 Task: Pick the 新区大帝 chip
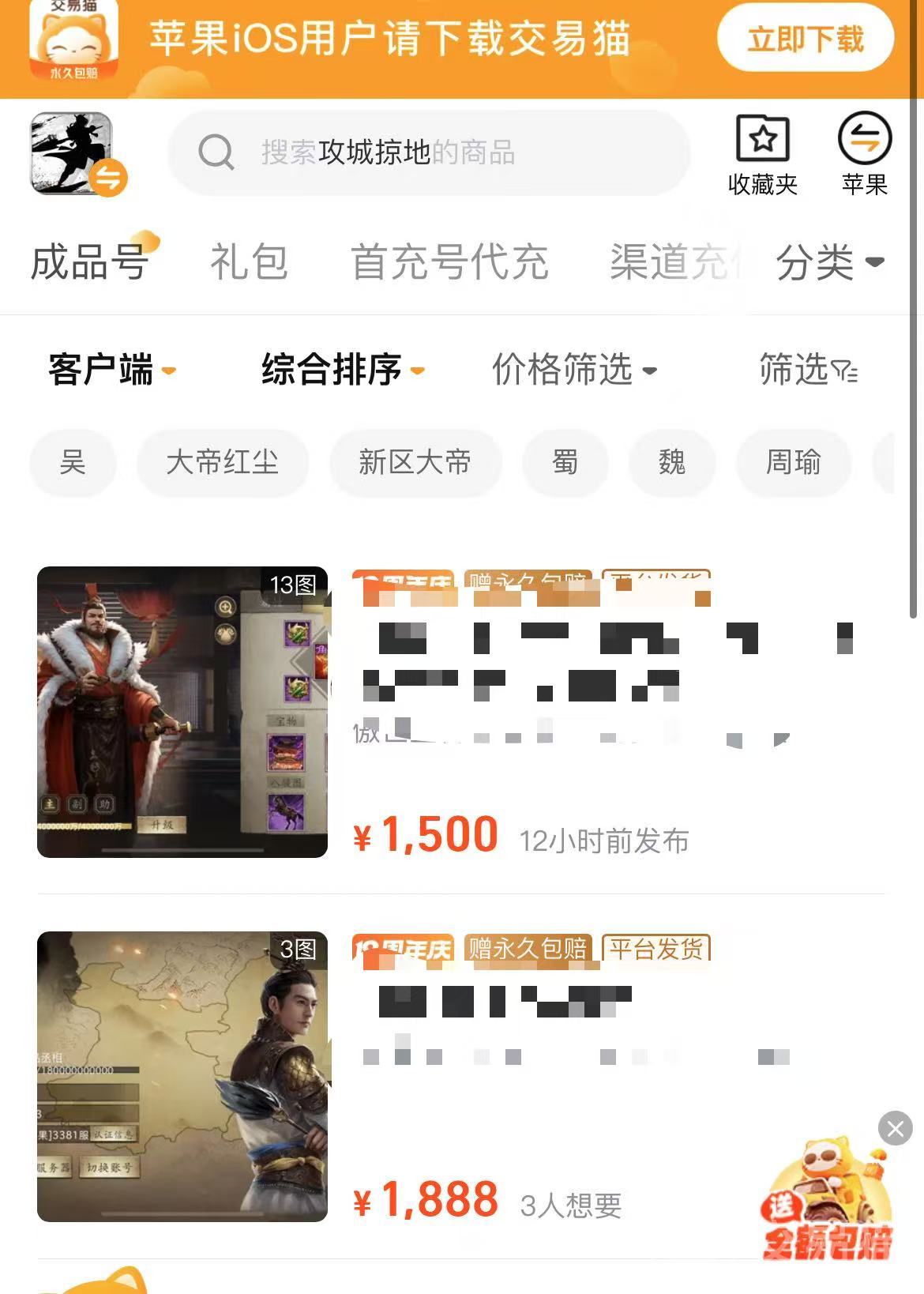point(415,463)
